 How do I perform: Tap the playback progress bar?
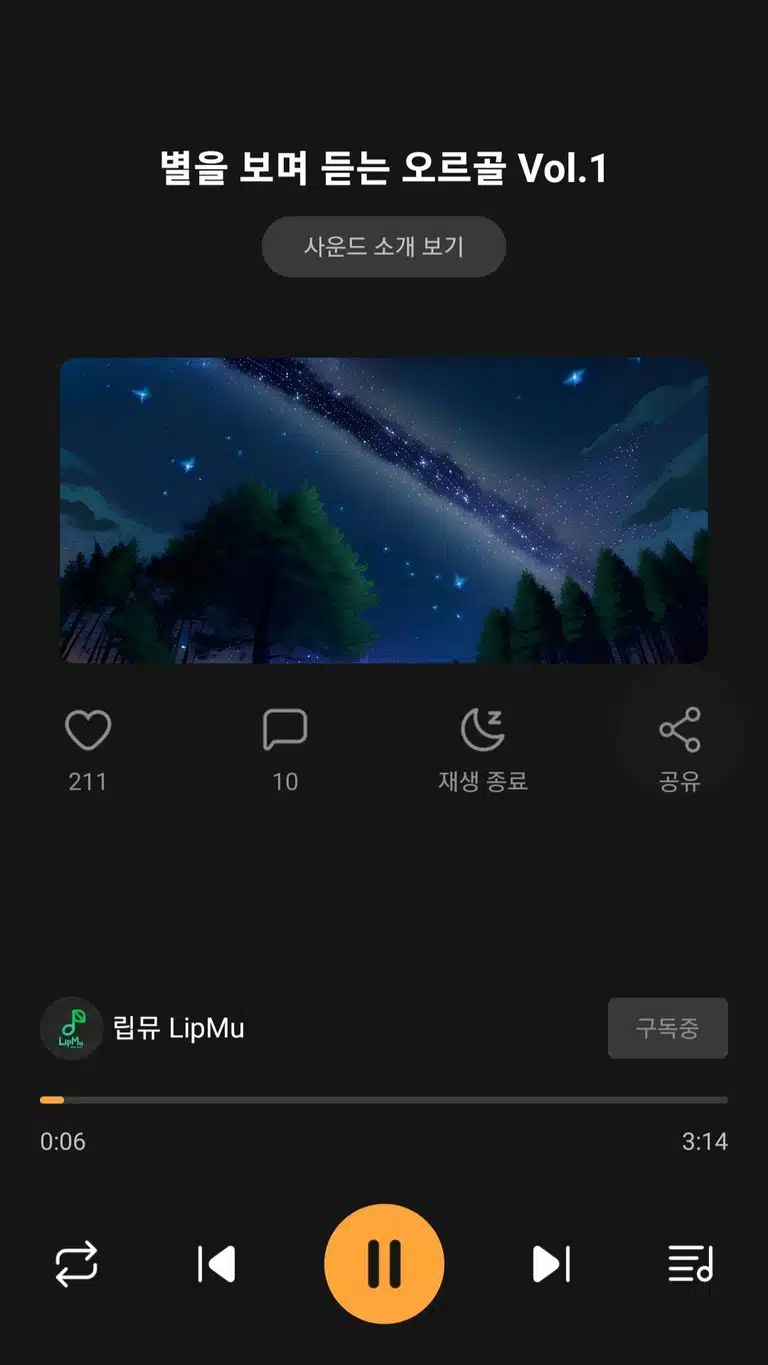[x=384, y=1100]
